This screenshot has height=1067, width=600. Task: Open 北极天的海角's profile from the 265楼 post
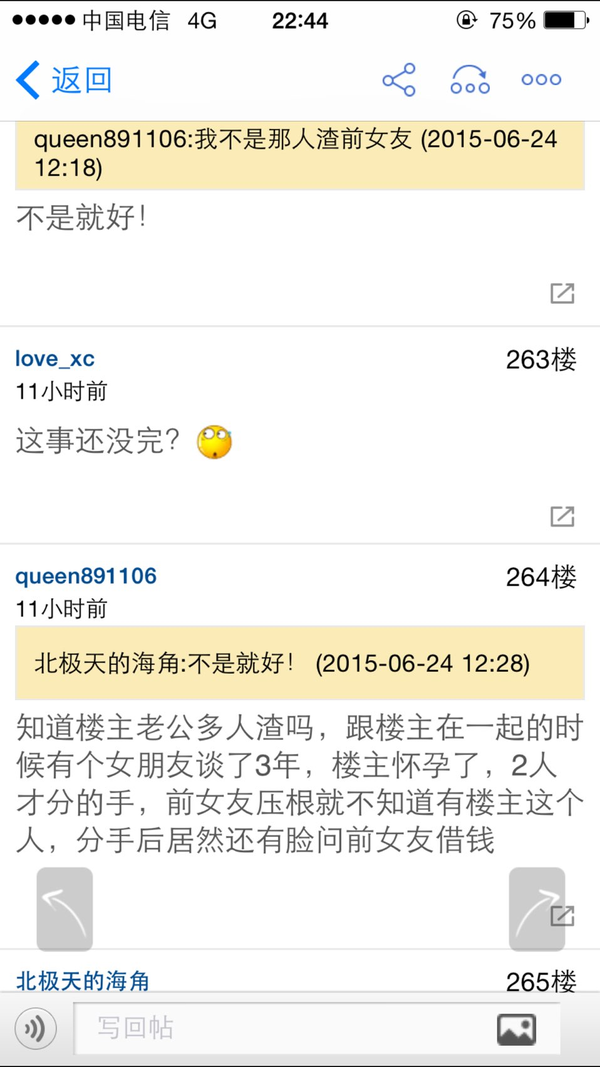(83, 981)
